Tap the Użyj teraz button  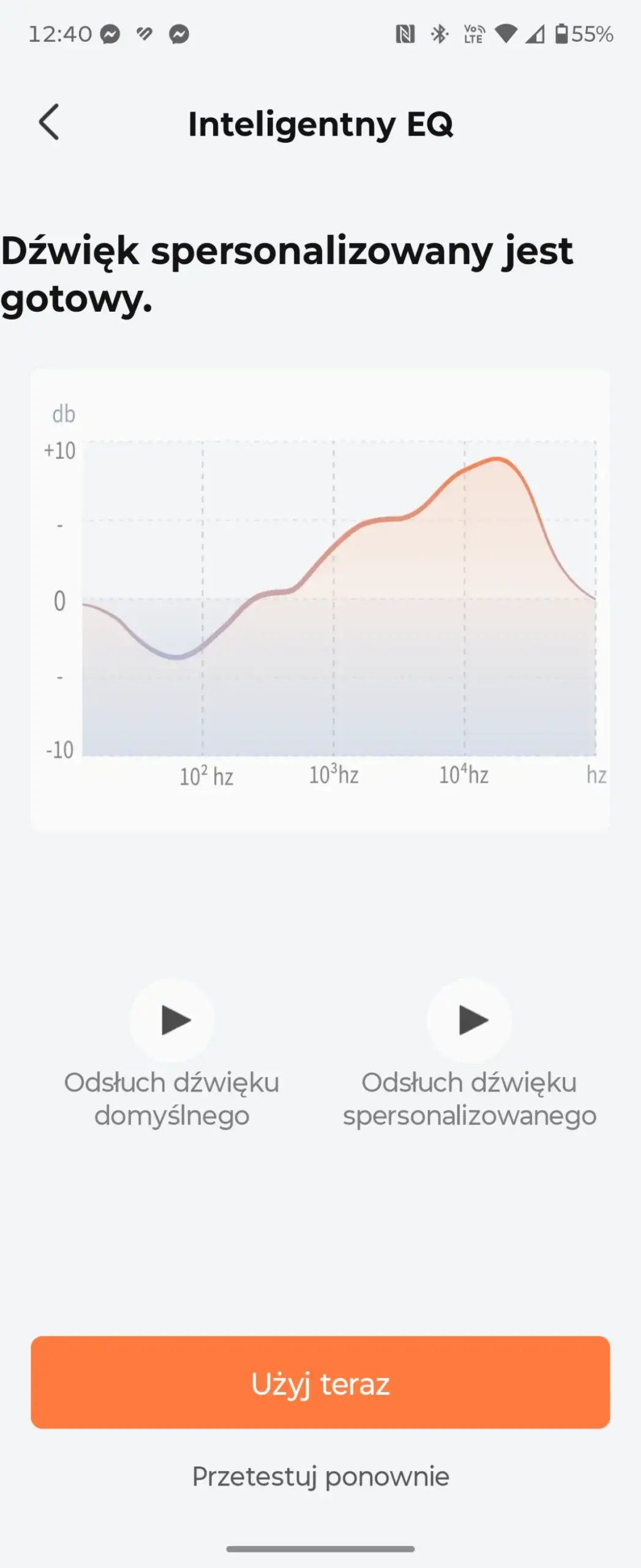click(320, 1382)
